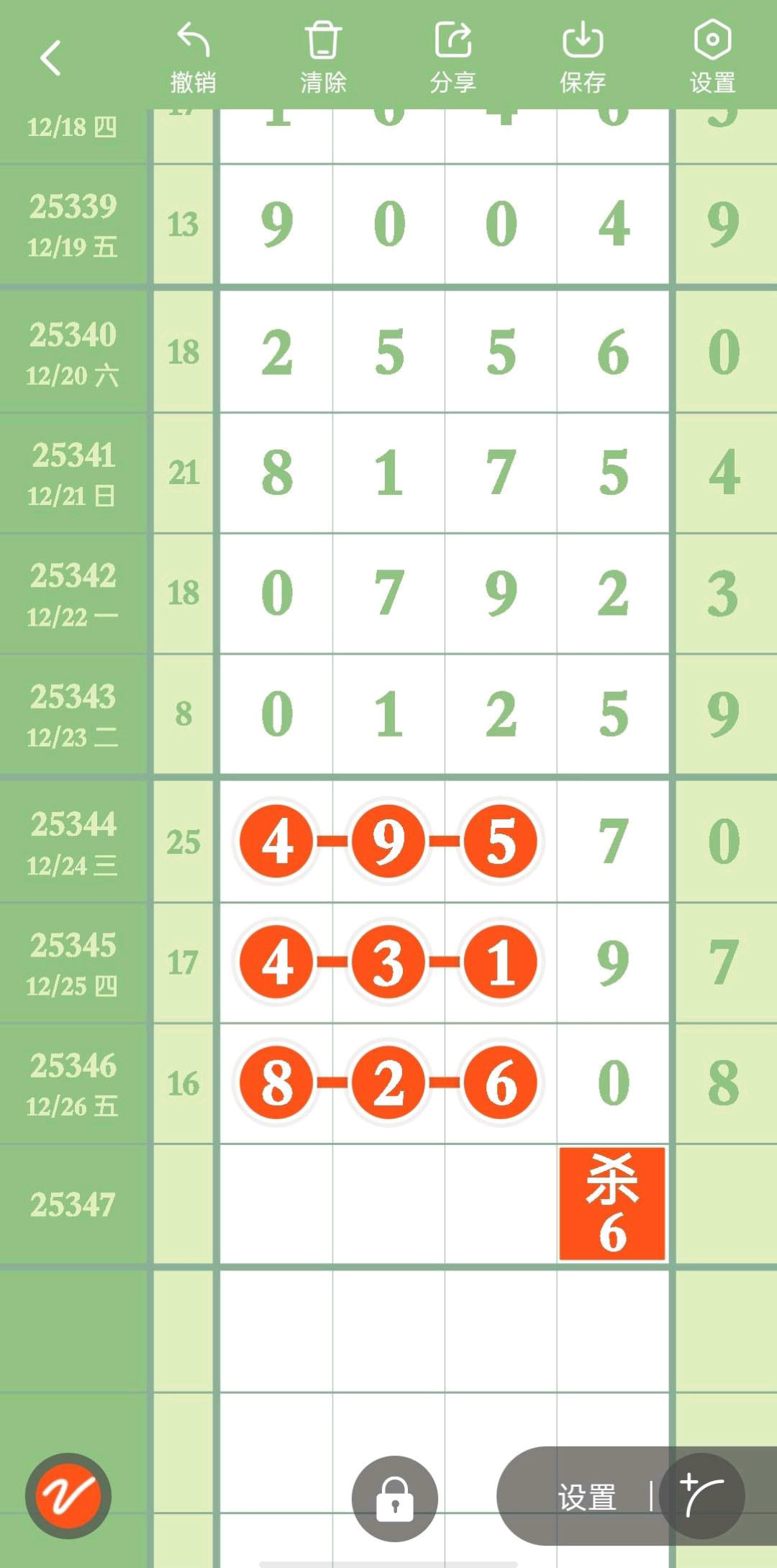The image size is (777, 1568).
Task: Select the circled 9 in row 25344
Action: [388, 841]
